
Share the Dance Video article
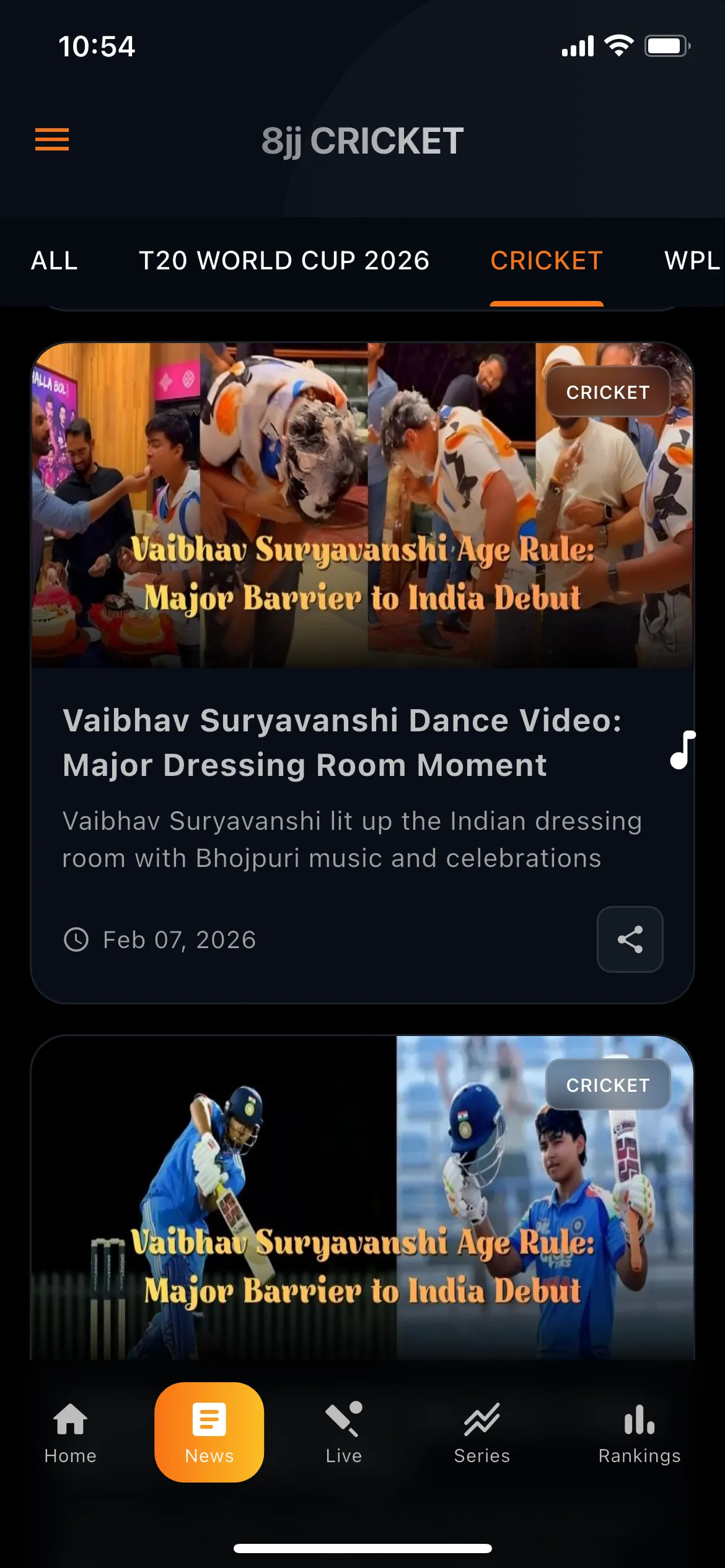[x=630, y=939]
